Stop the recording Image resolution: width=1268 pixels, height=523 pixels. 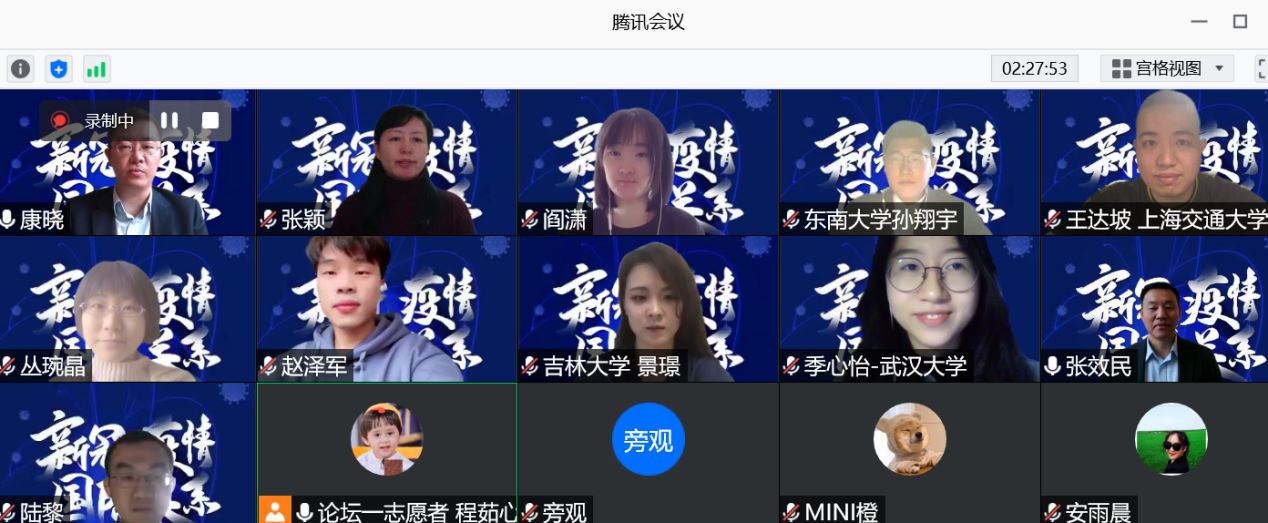click(210, 120)
